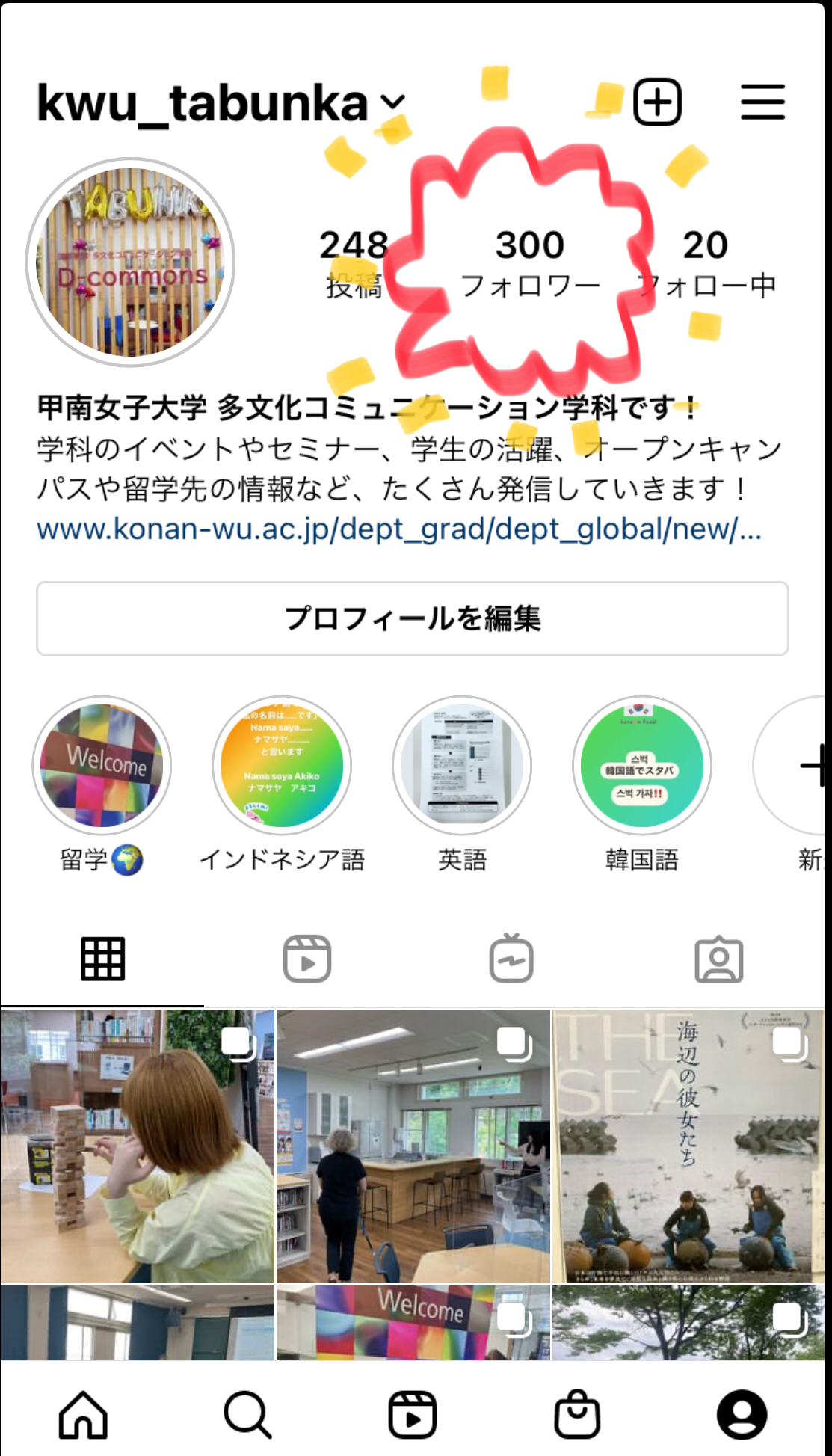Open the konan-wu.ac.jp website link

coord(399,529)
